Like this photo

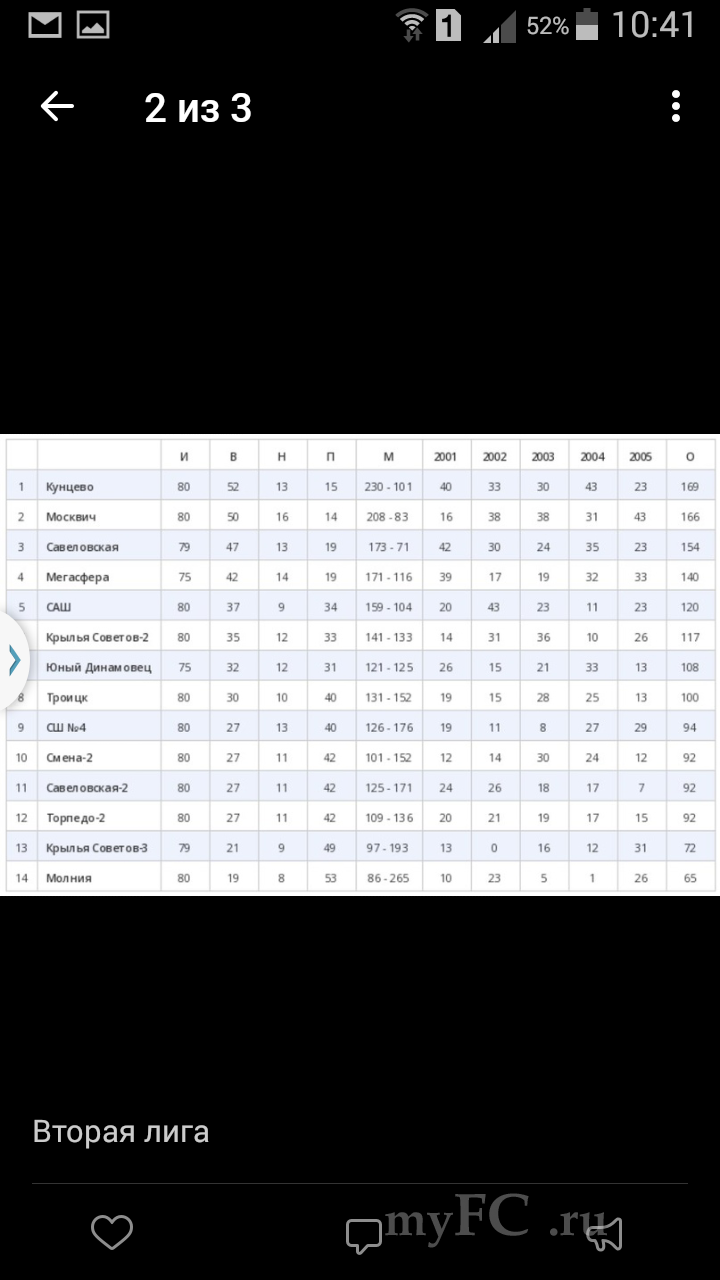coord(112,1232)
